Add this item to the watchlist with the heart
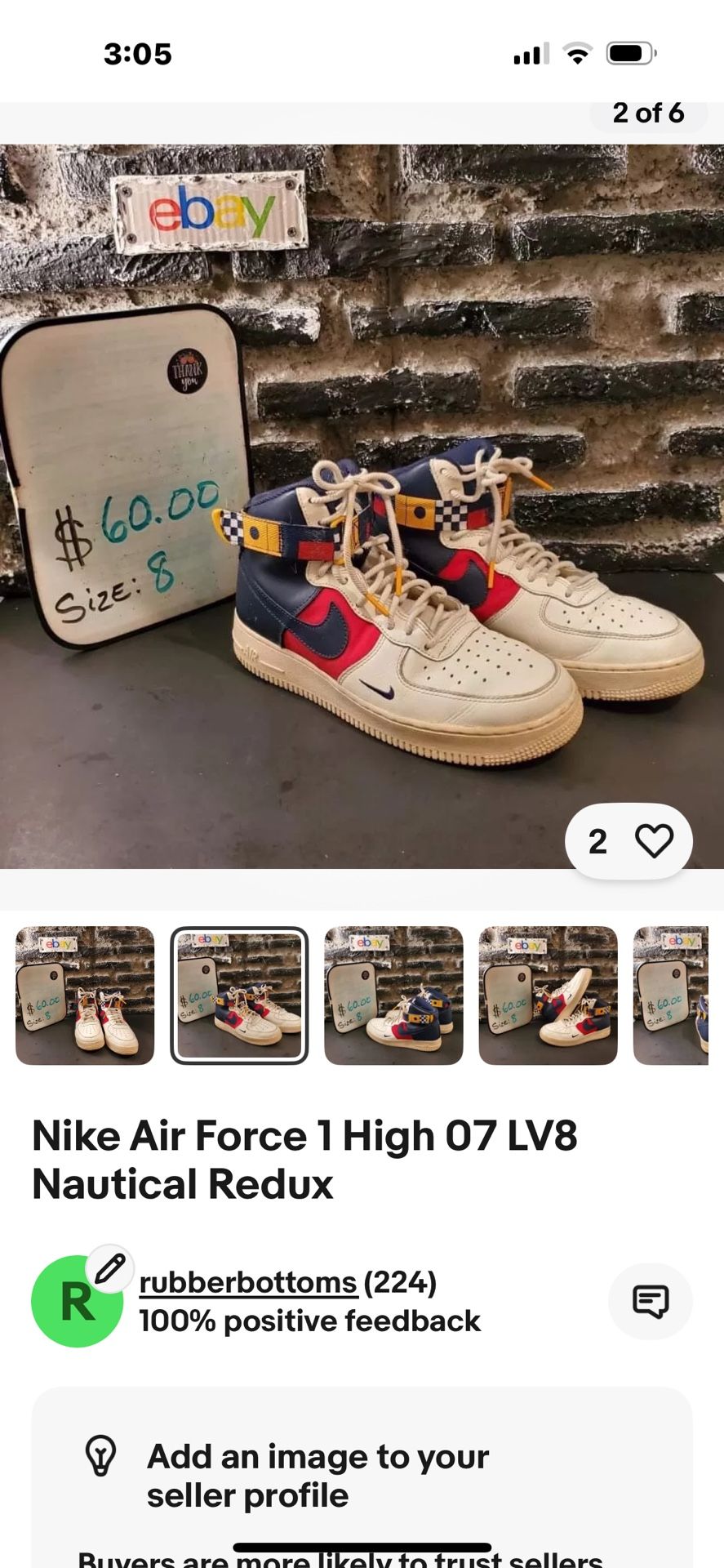Viewport: 724px width, 1568px height. (x=654, y=841)
